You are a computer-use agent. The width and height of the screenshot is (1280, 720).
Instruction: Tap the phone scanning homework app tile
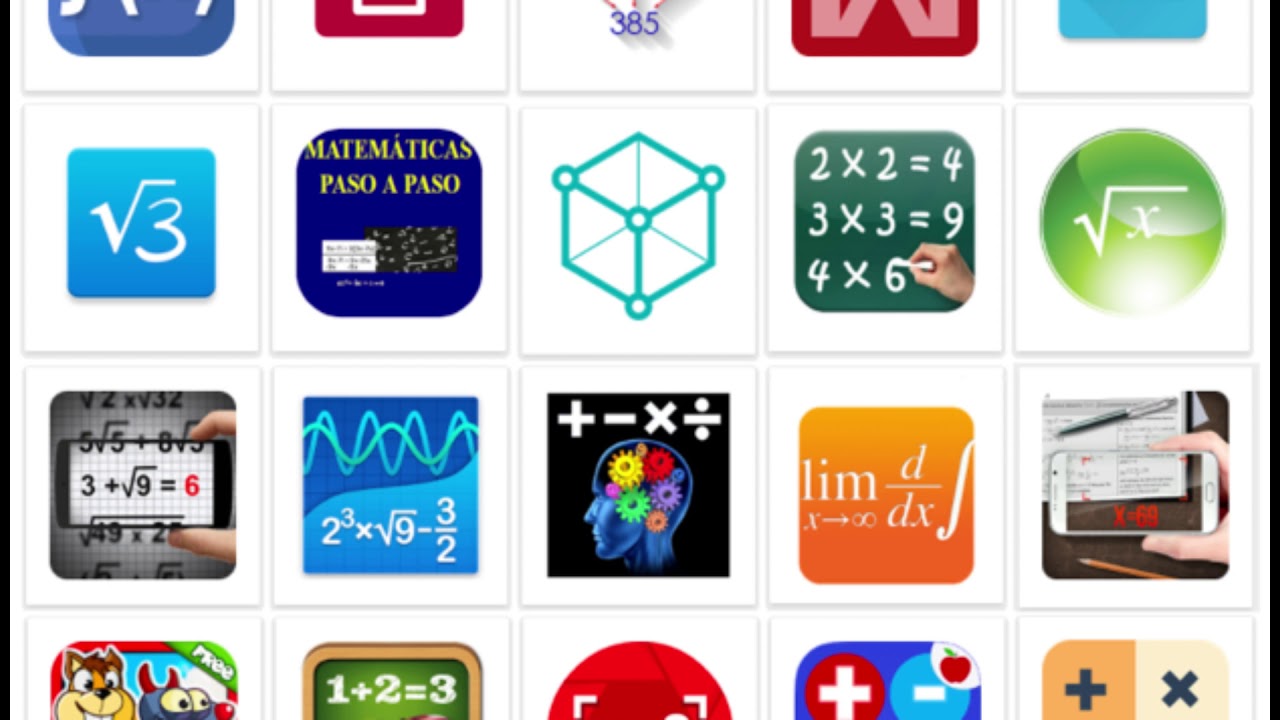coord(1135,485)
